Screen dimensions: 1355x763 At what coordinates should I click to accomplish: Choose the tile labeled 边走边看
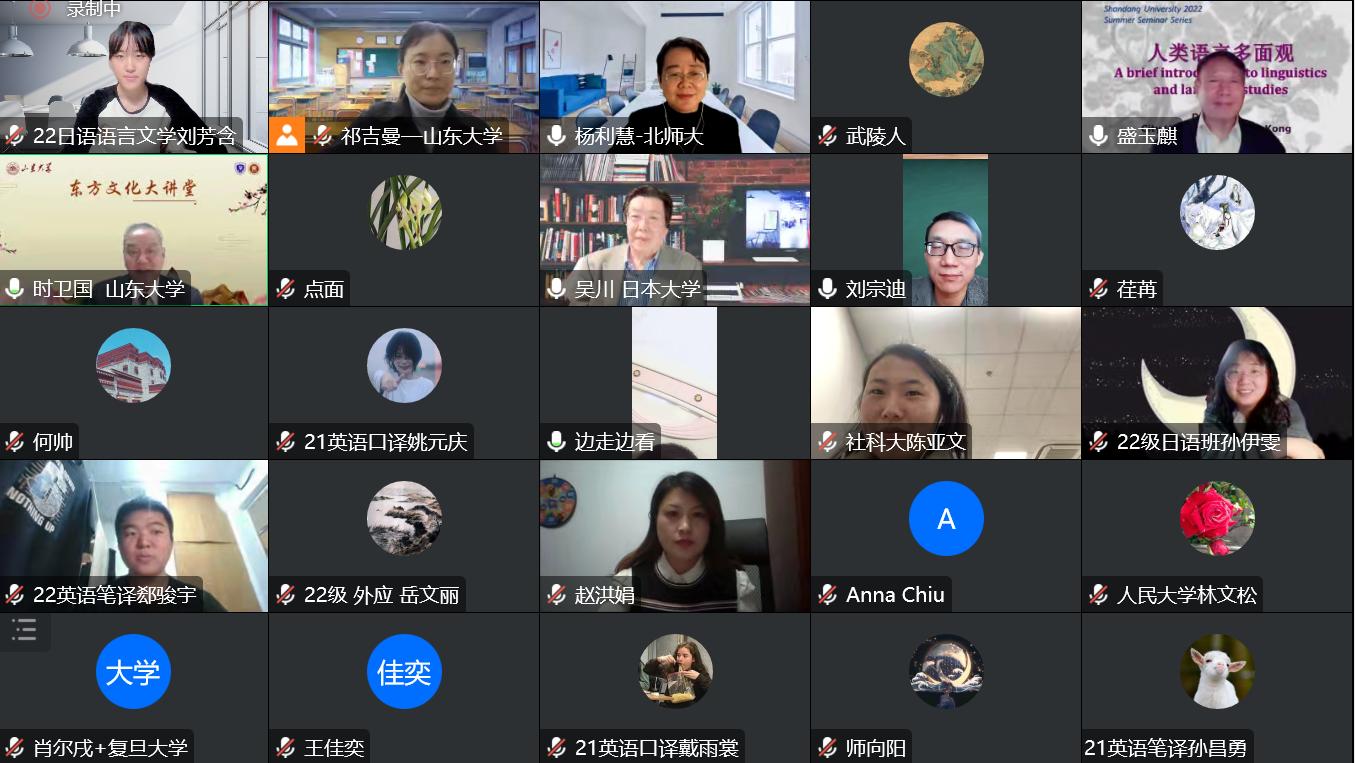(675, 383)
